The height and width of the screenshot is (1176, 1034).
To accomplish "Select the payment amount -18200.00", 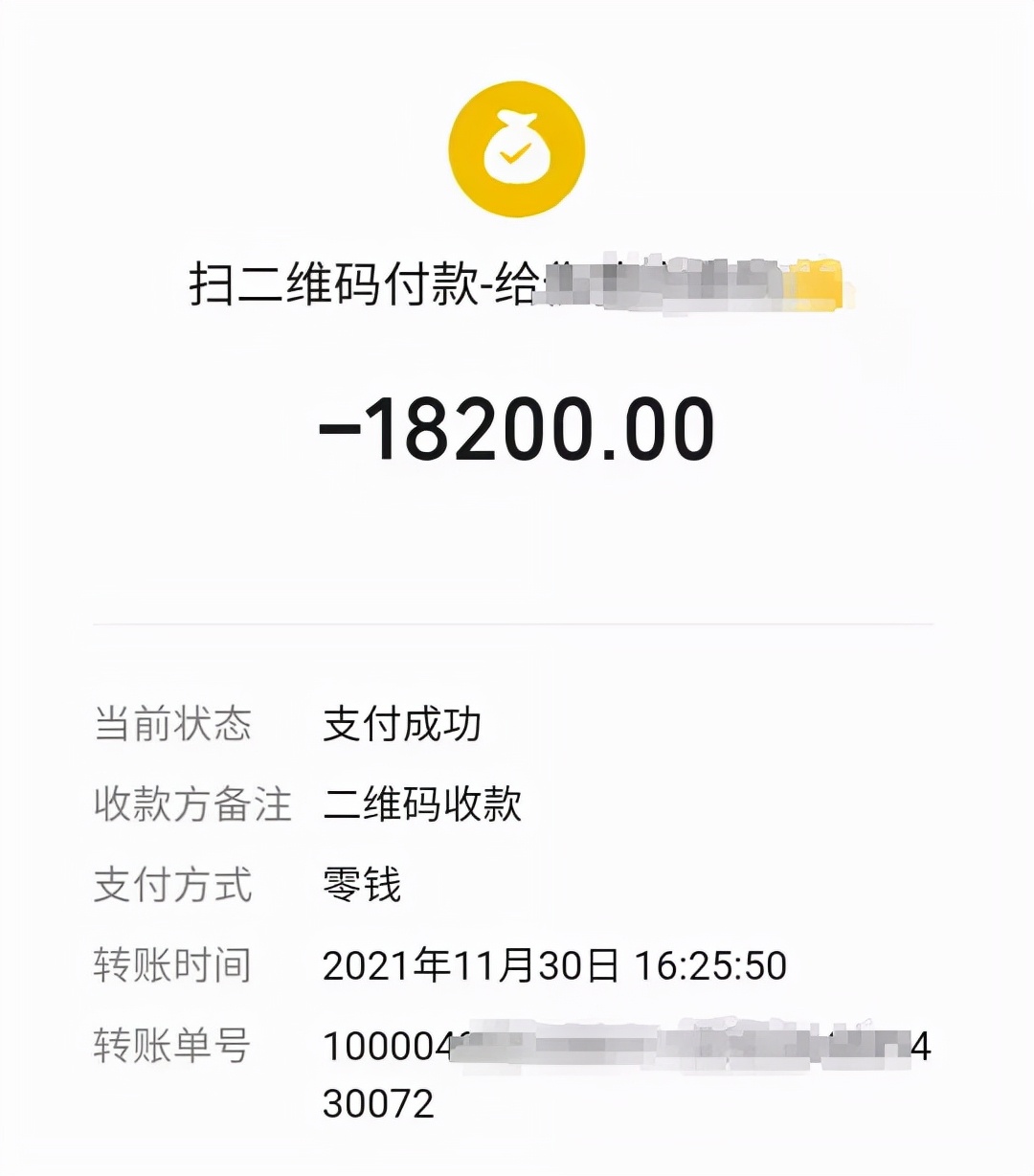I will [517, 429].
